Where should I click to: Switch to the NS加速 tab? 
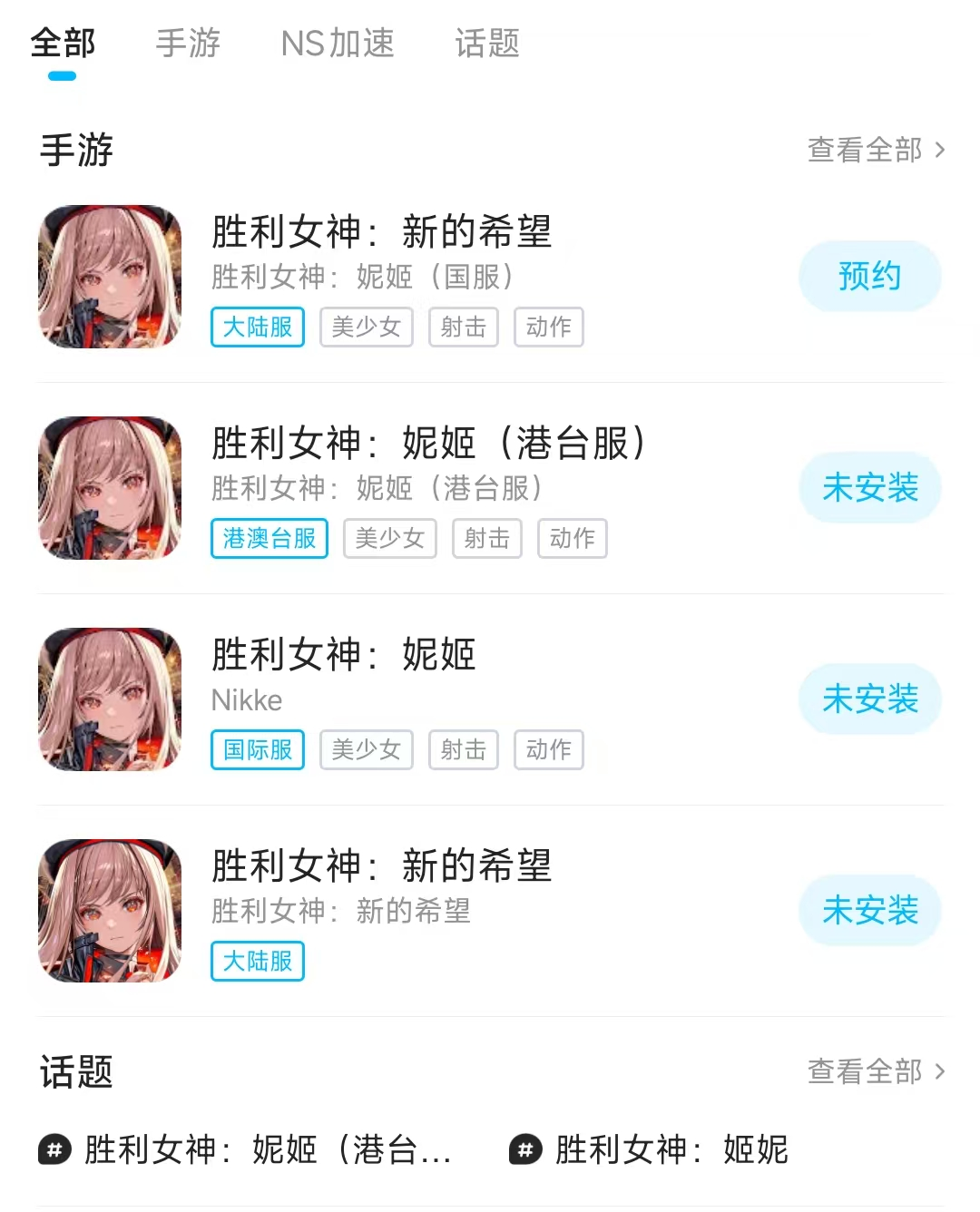[x=338, y=43]
